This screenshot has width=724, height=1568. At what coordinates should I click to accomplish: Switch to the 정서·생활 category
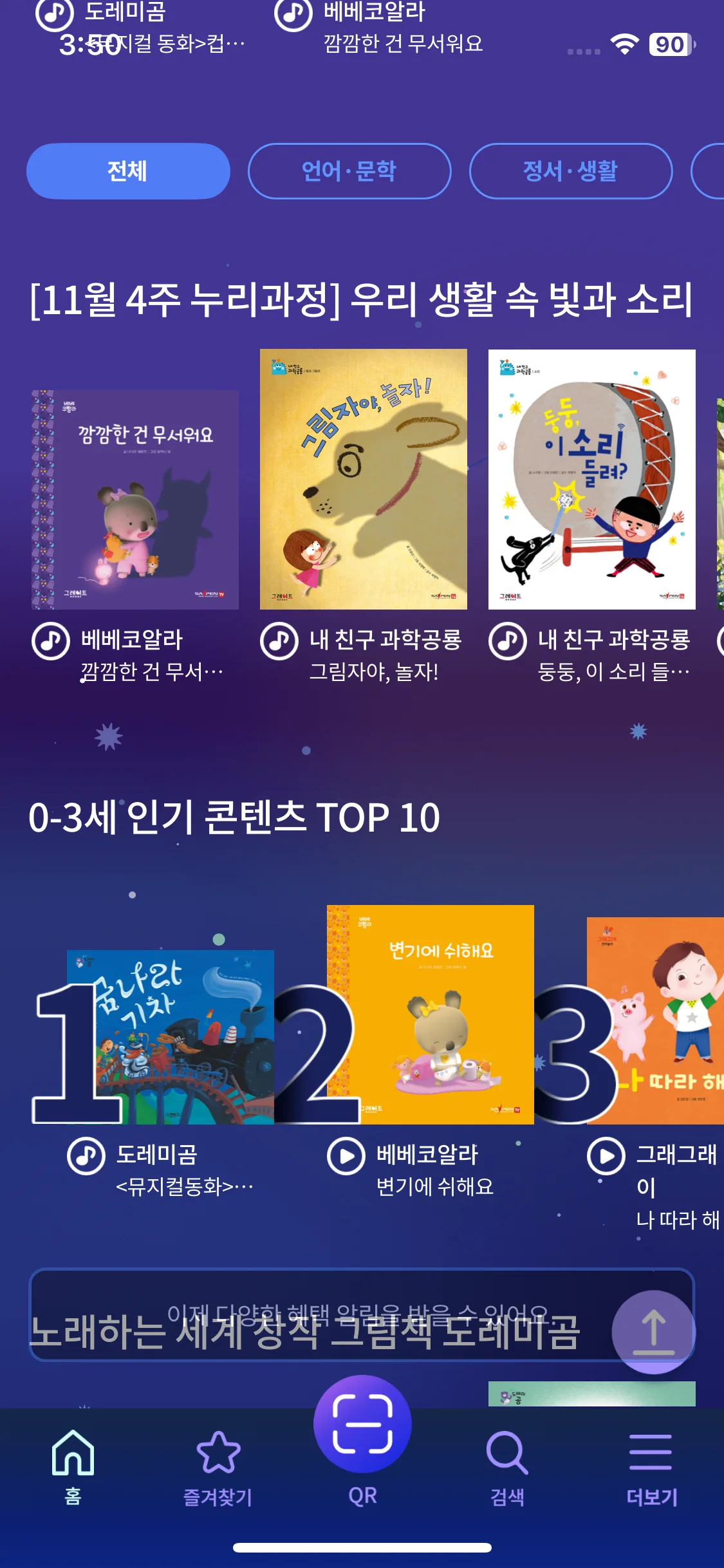[571, 171]
